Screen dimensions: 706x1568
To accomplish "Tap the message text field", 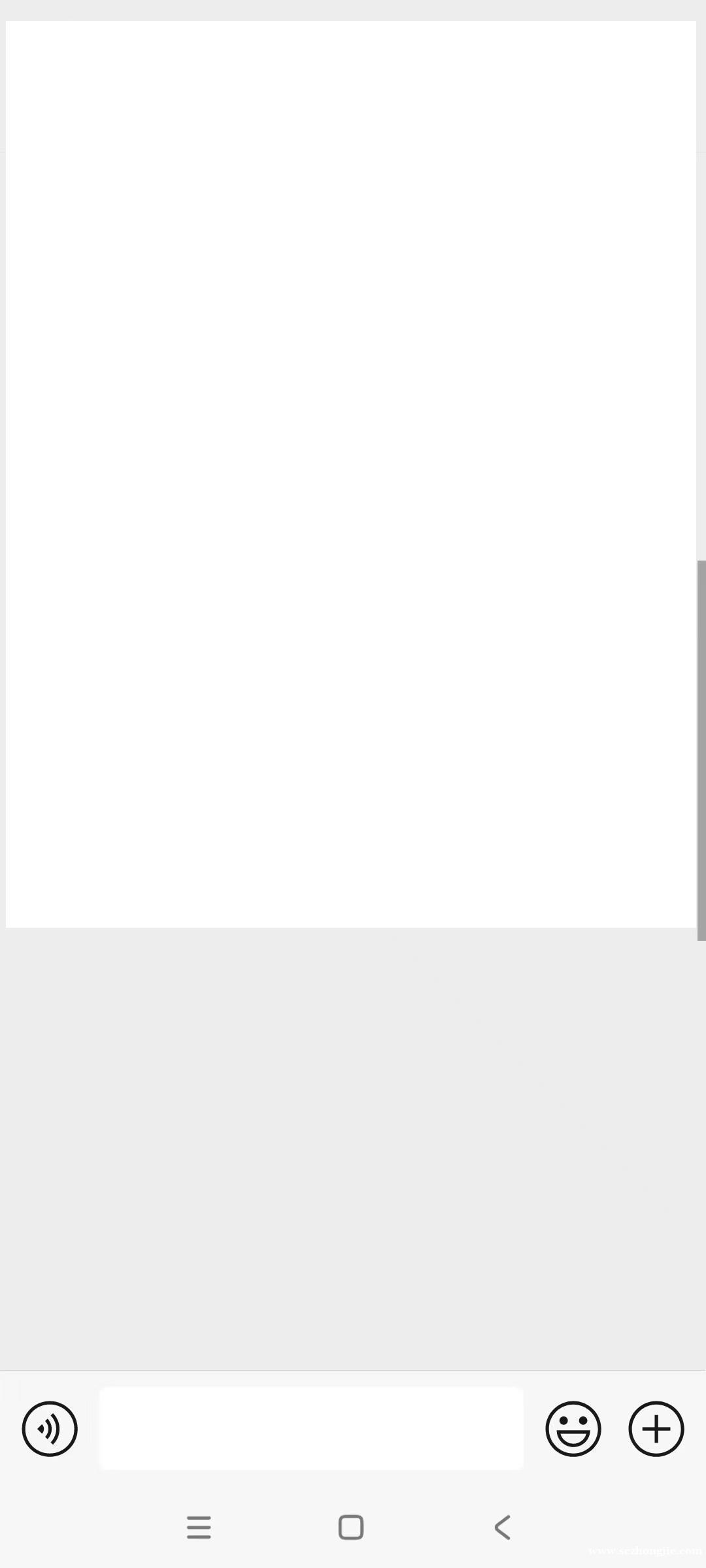I will (x=311, y=1429).
